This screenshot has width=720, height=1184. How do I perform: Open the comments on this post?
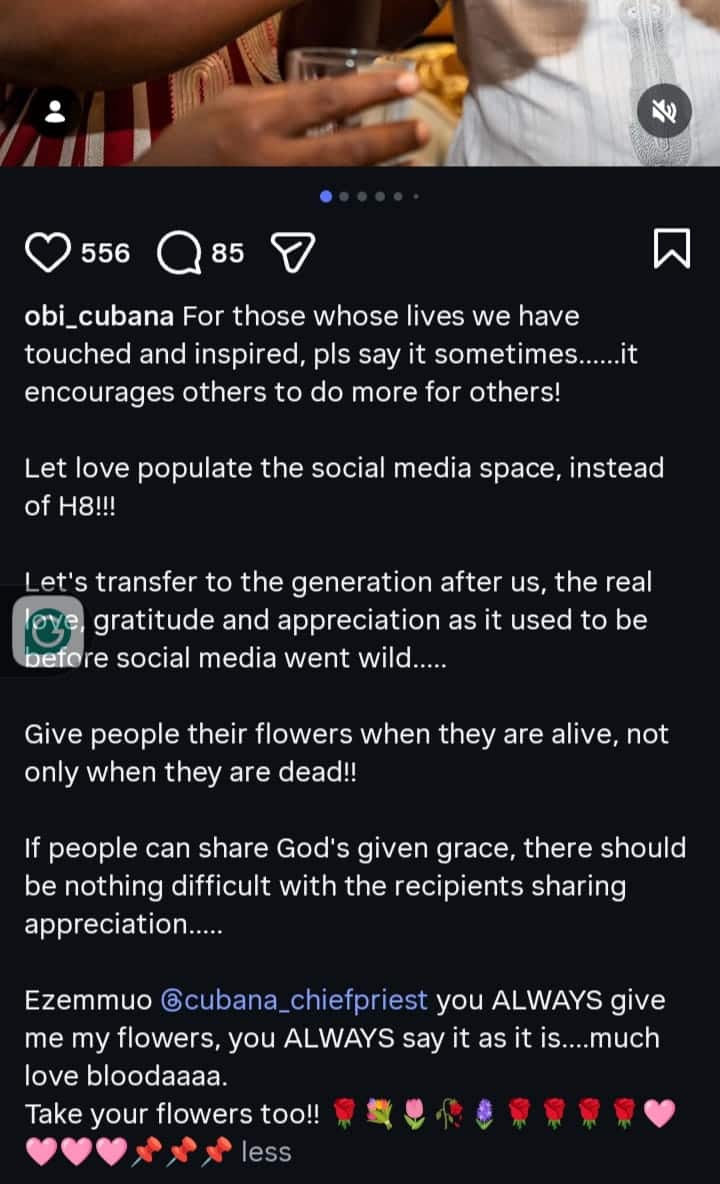179,252
